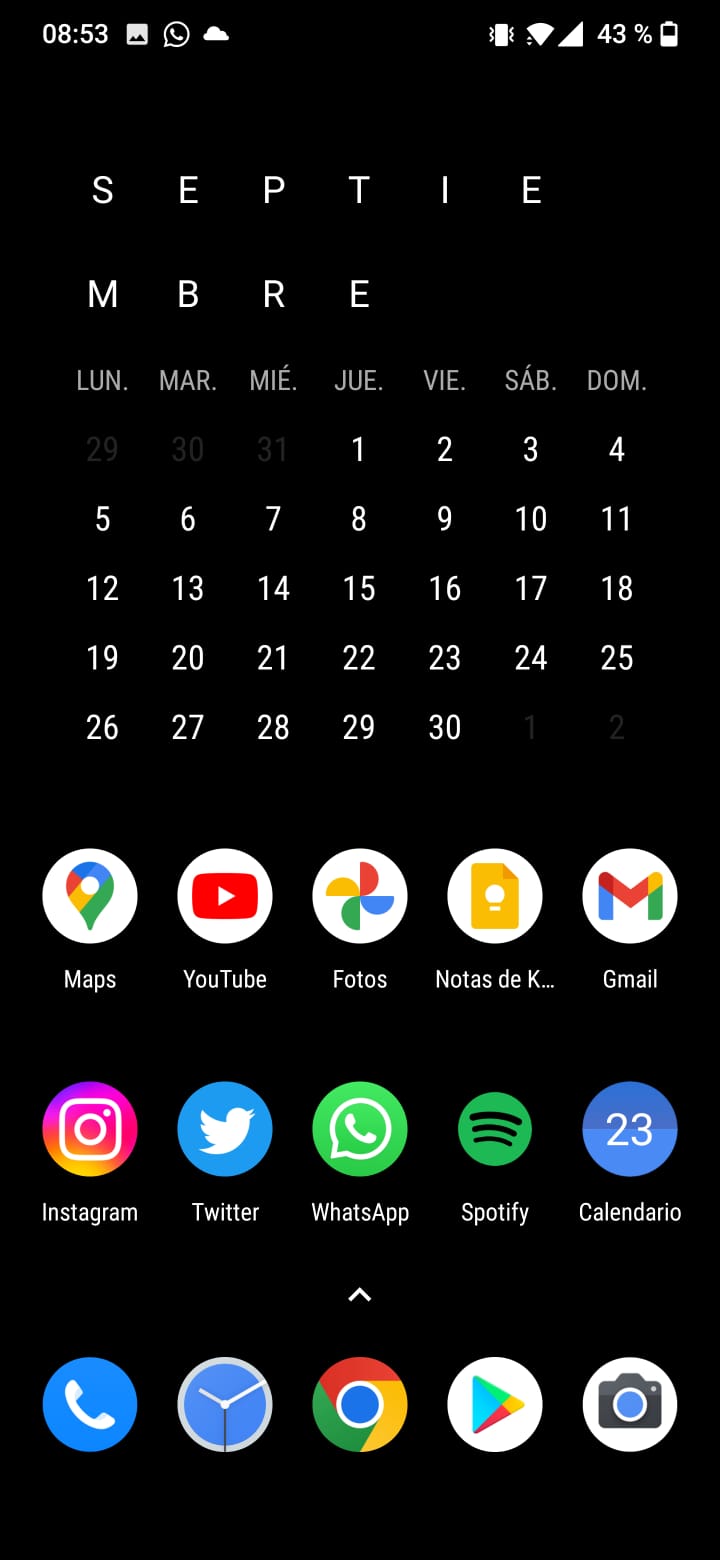Launch Chrome browser
720x1560 pixels.
pos(360,1404)
